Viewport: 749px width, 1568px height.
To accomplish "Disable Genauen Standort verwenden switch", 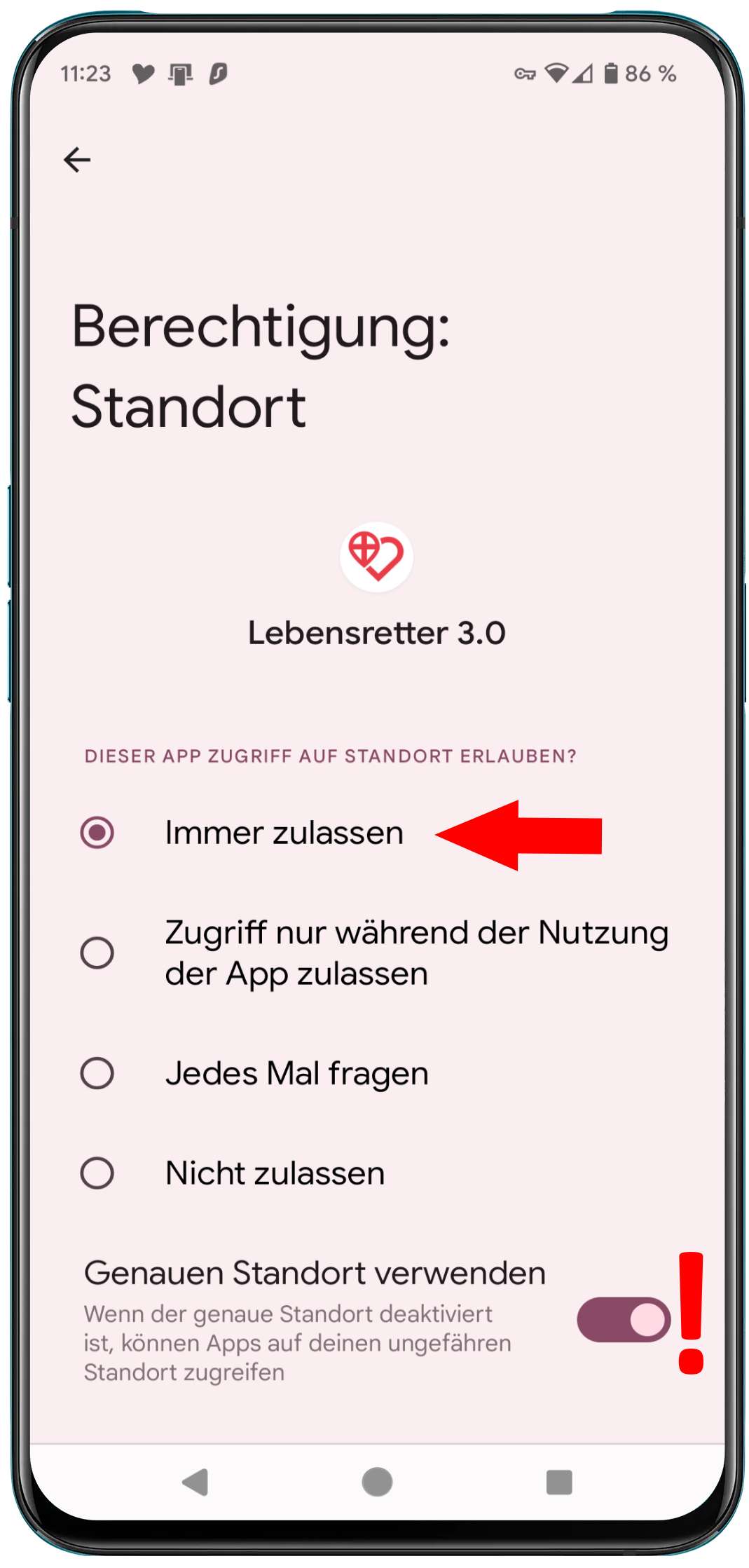I will point(624,1320).
